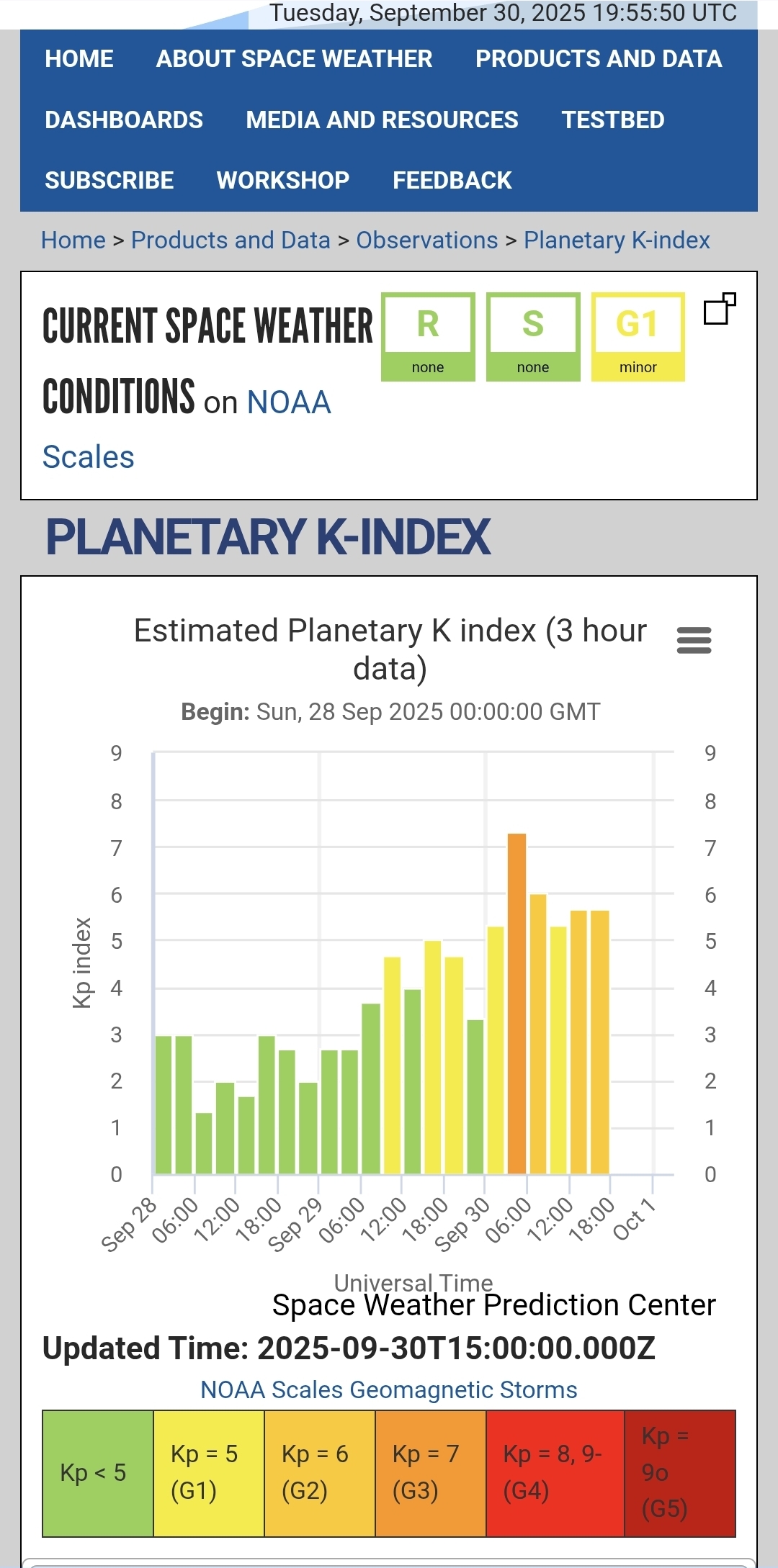
Task: Follow the Products and Data breadcrumb
Action: [x=231, y=240]
